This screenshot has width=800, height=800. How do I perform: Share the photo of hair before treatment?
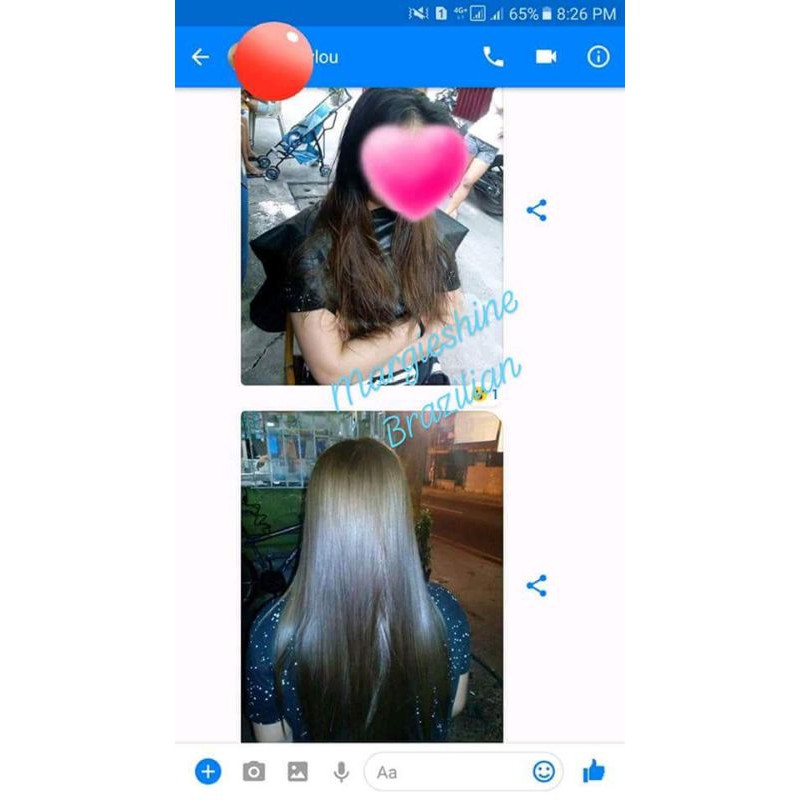pos(536,210)
